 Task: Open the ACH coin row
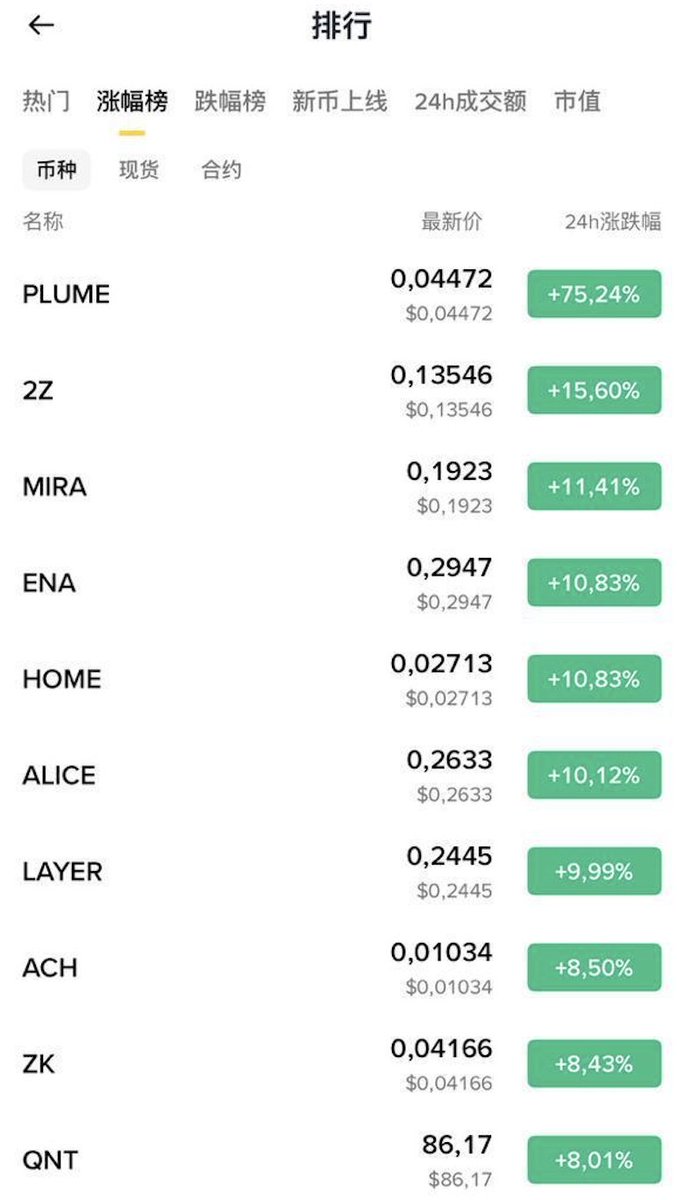click(x=50, y=968)
